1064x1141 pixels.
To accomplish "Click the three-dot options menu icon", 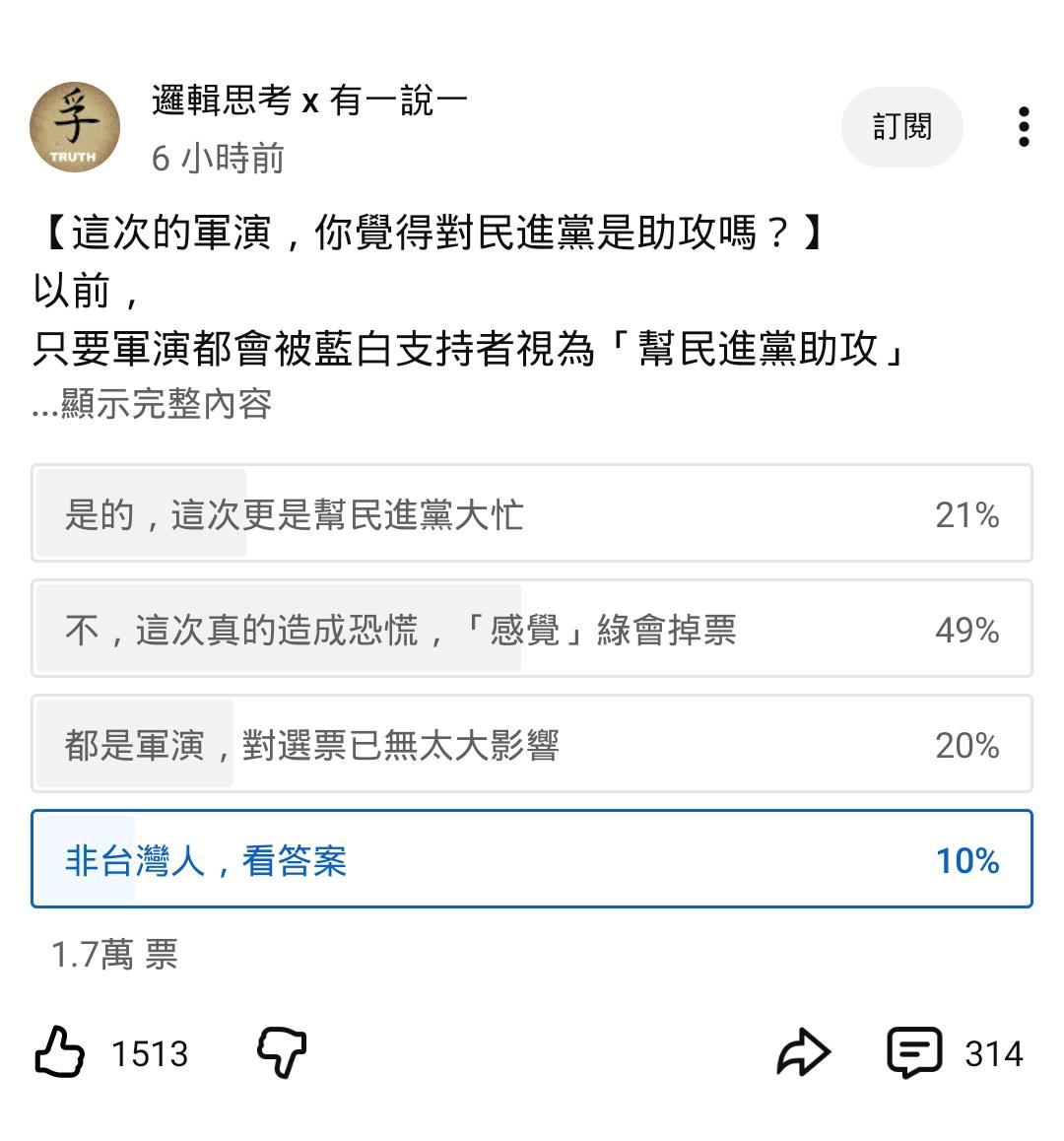I will pos(1026,126).
